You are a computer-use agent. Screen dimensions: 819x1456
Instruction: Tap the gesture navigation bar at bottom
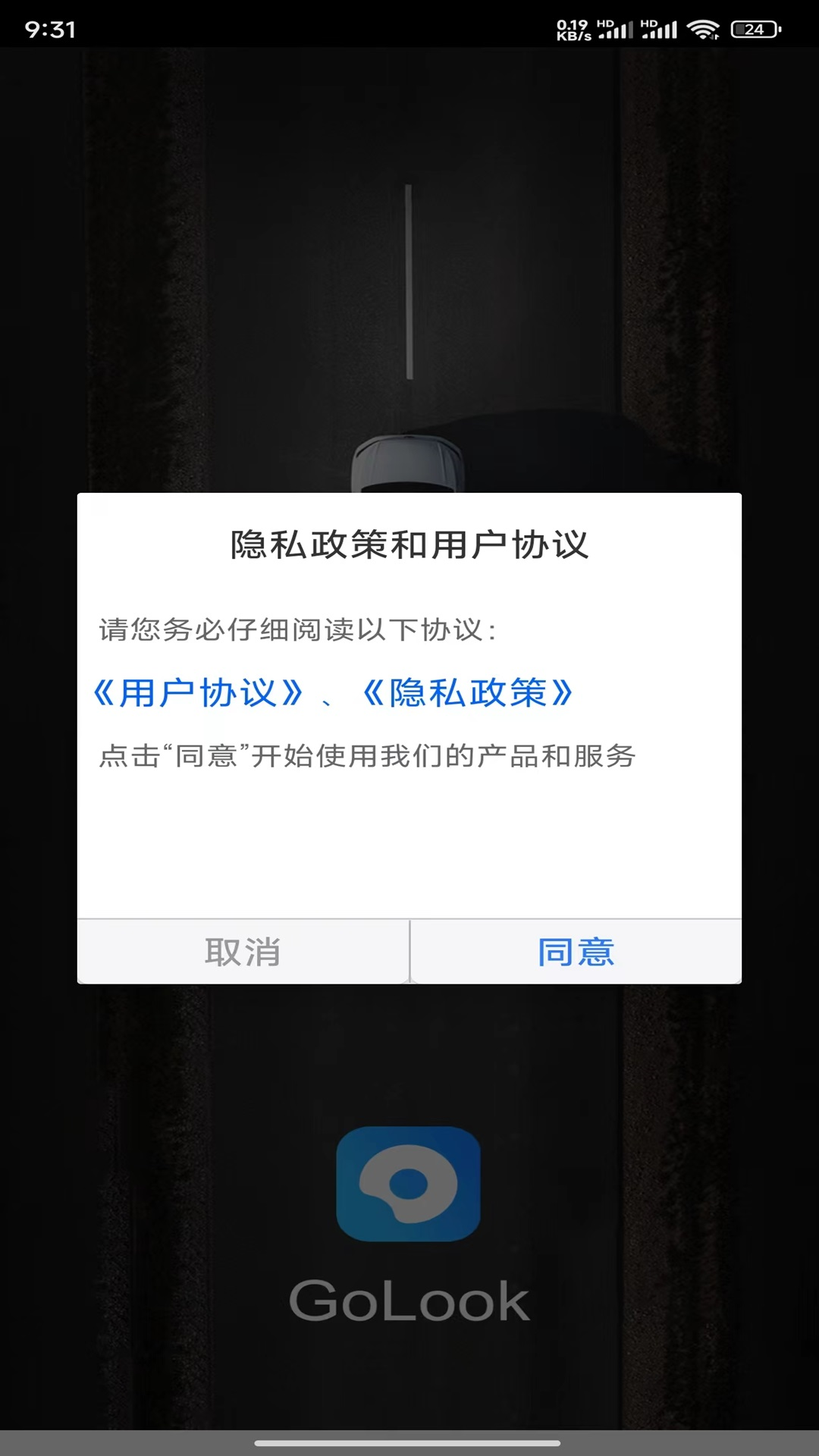409,1442
